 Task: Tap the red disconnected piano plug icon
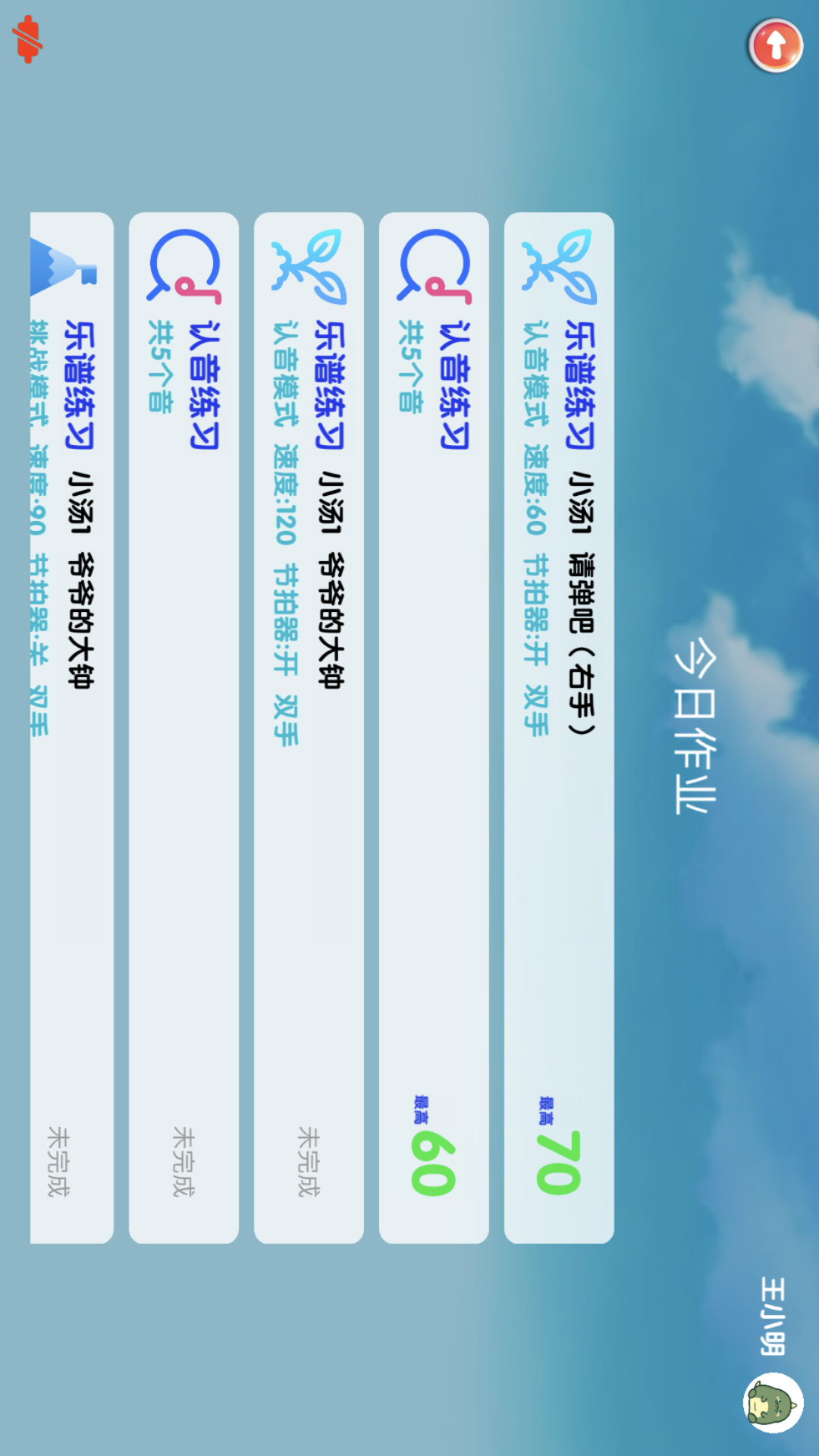27,39
